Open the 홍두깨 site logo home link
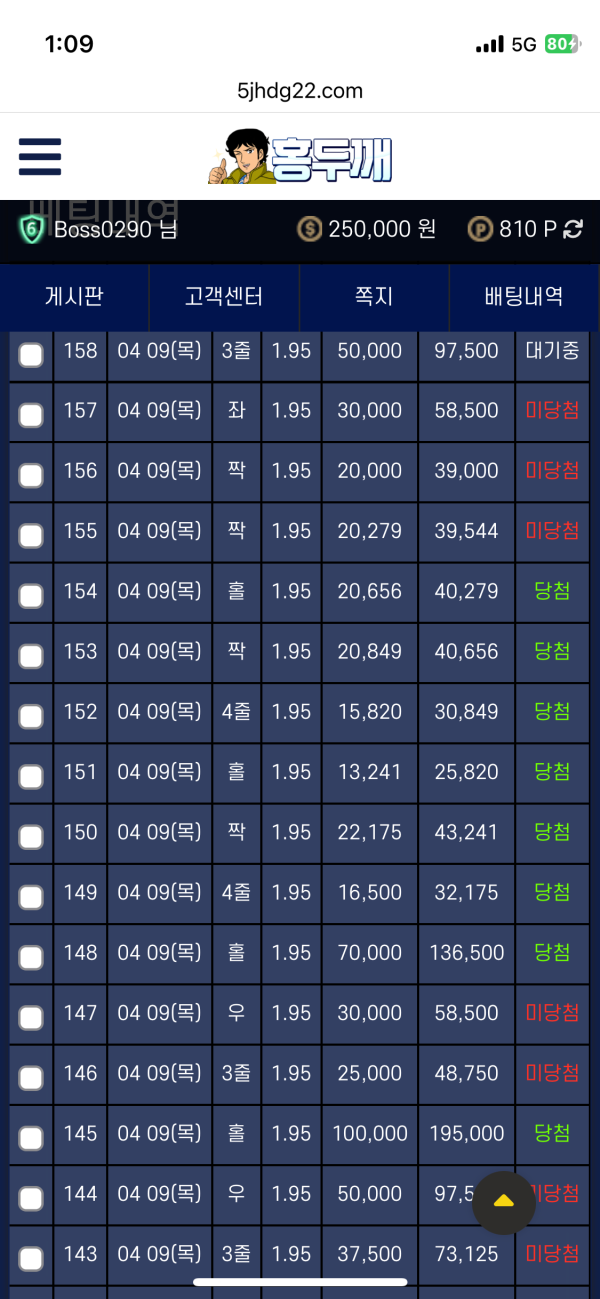Viewport: 600px width, 1299px height. coord(300,157)
